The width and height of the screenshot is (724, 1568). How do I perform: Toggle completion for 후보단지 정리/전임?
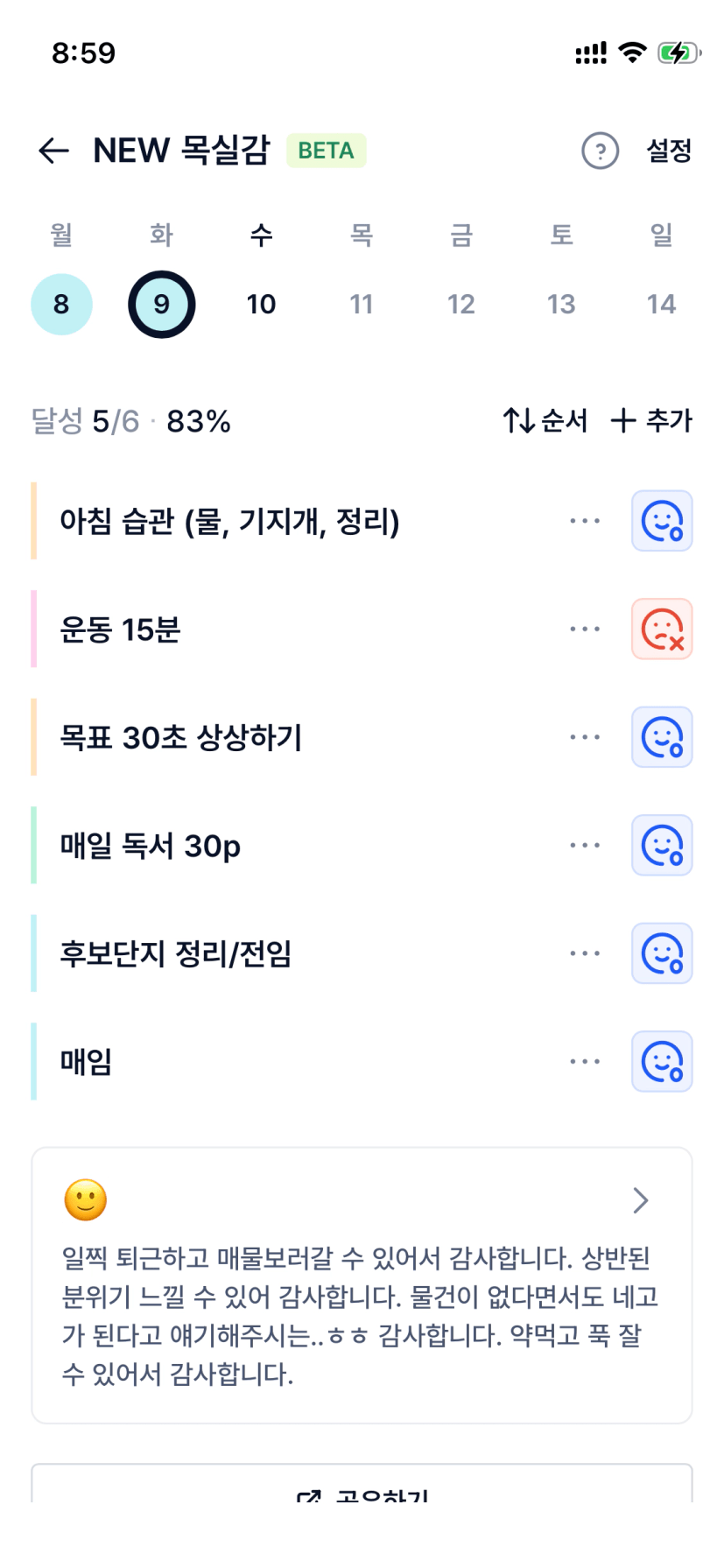tap(662, 953)
